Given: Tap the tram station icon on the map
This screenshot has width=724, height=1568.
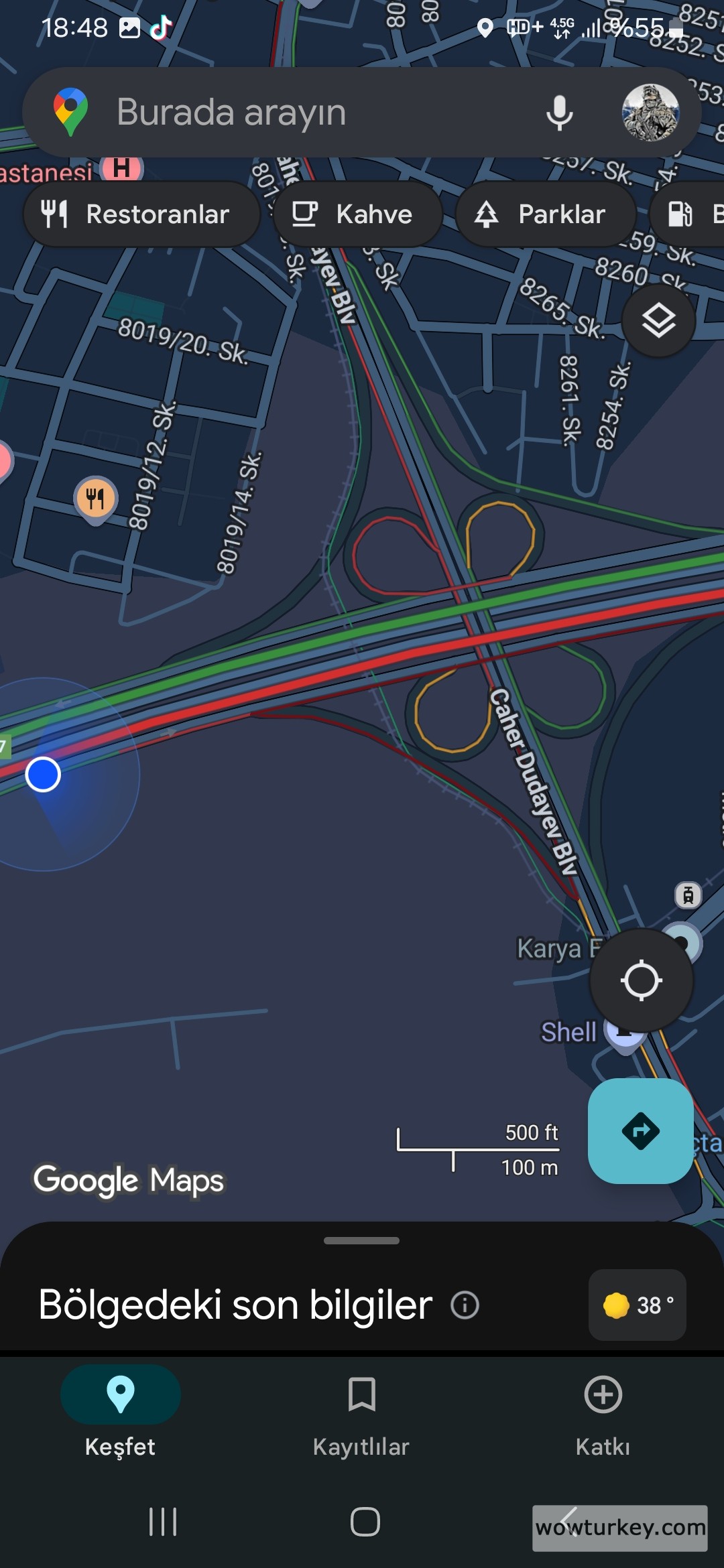Looking at the screenshot, I should pyautogui.click(x=688, y=896).
